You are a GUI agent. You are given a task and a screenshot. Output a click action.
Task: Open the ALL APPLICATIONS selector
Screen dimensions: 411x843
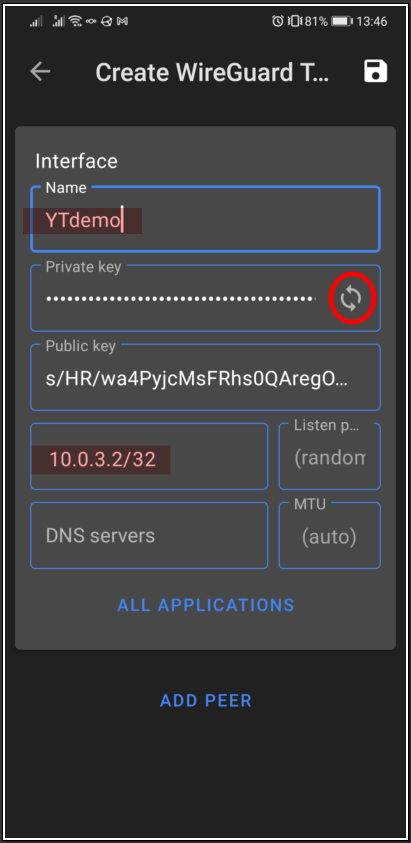(x=206, y=605)
